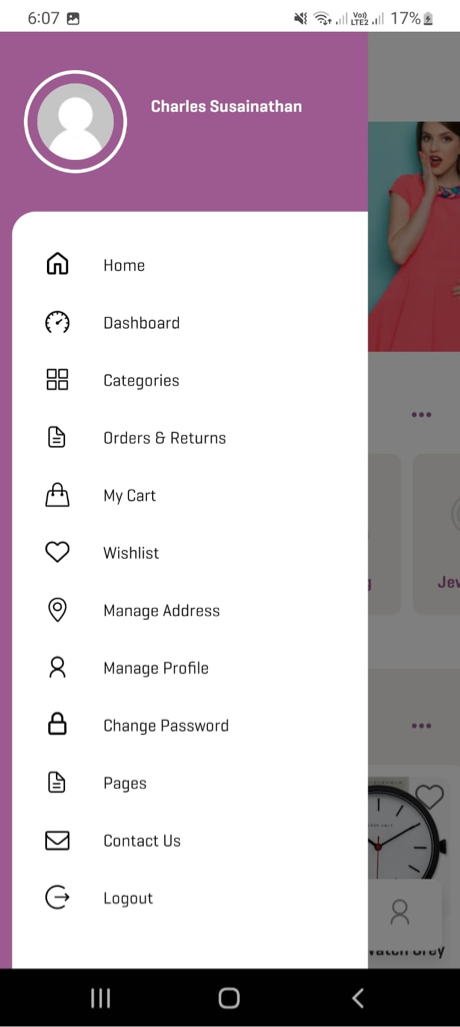Open Home from the drawer menu
460x1027 pixels.
click(189, 265)
